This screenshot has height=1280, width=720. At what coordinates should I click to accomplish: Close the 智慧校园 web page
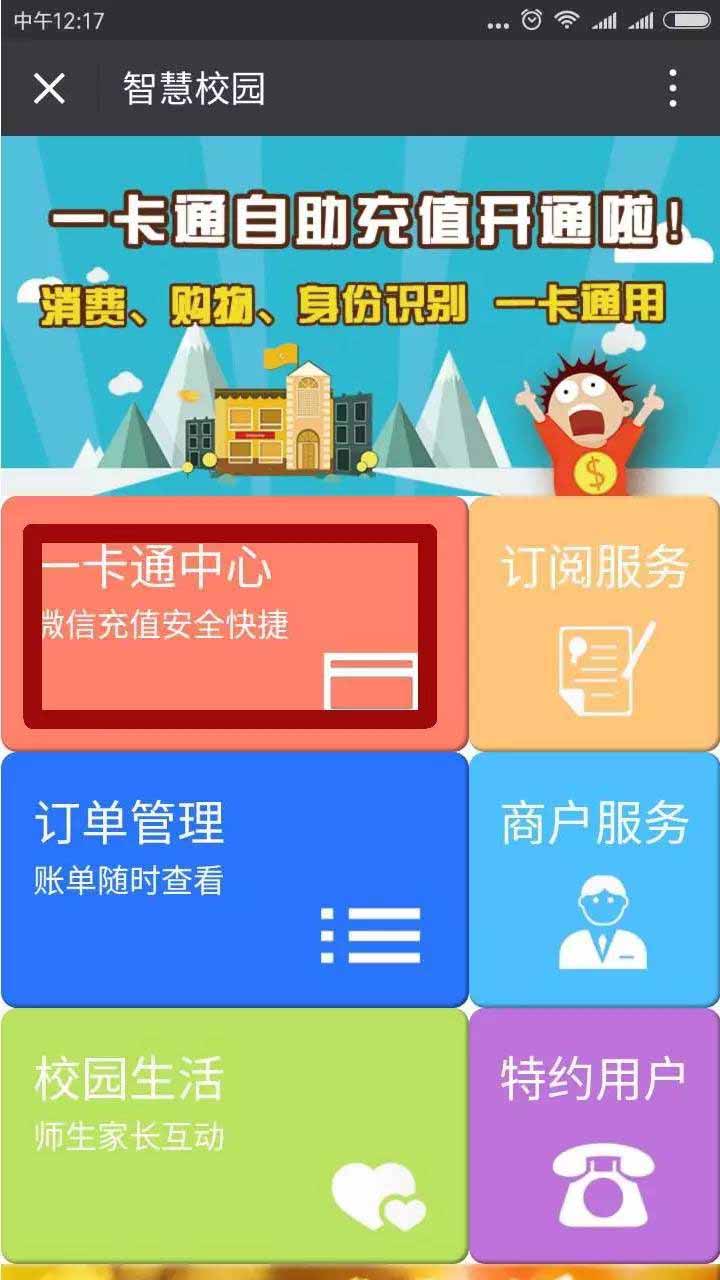click(x=49, y=89)
